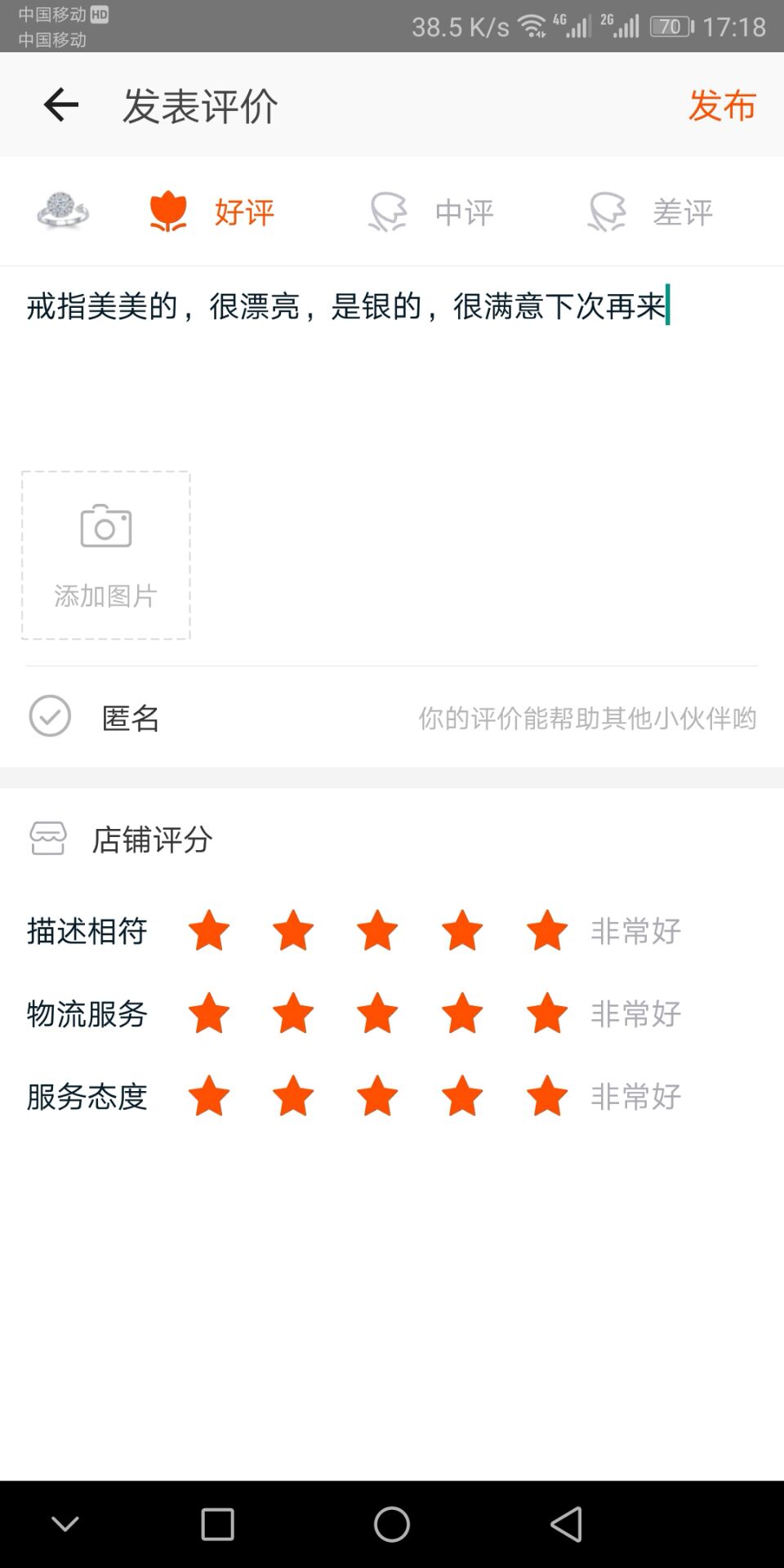Open recent apps from navigation bar
This screenshot has height=1568, width=784.
tap(217, 1524)
